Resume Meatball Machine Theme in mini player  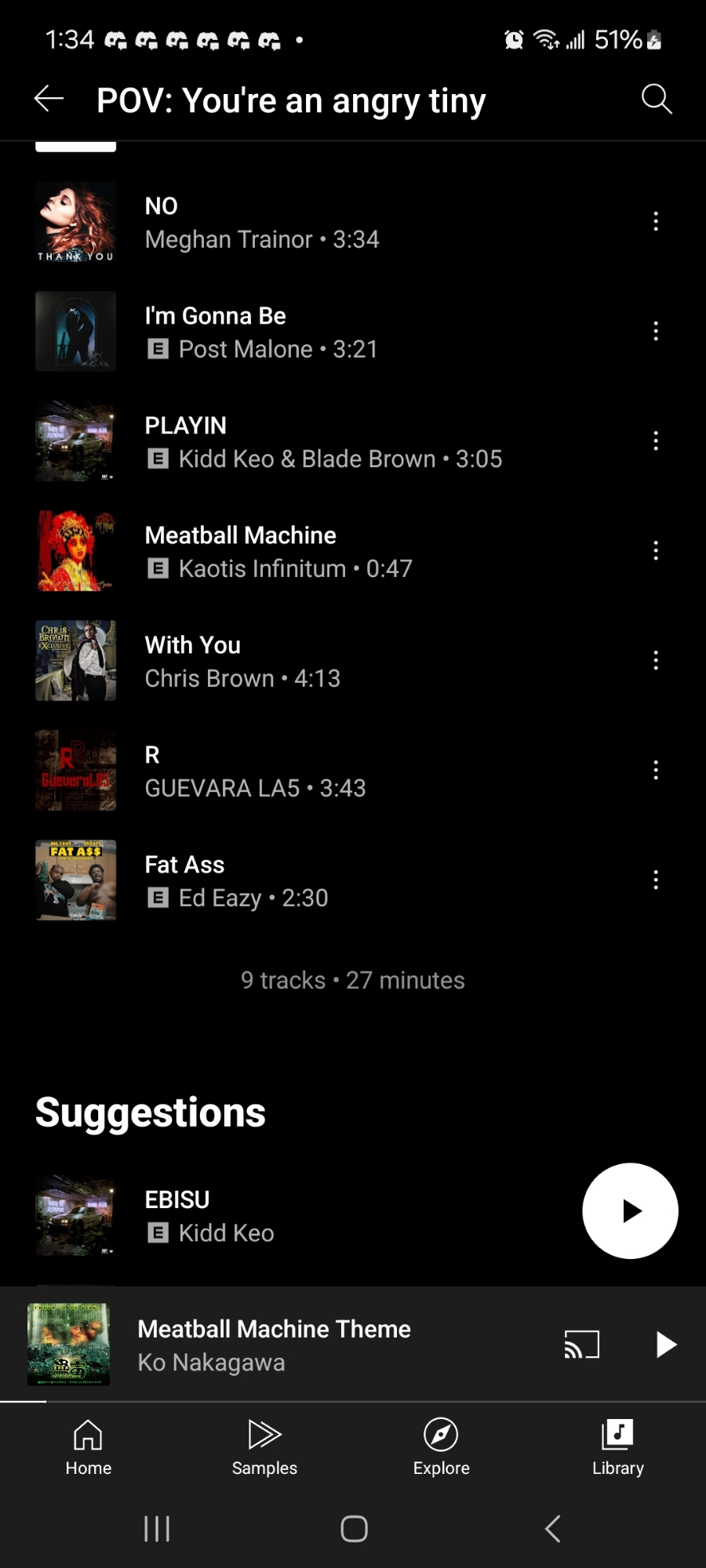tap(665, 1345)
